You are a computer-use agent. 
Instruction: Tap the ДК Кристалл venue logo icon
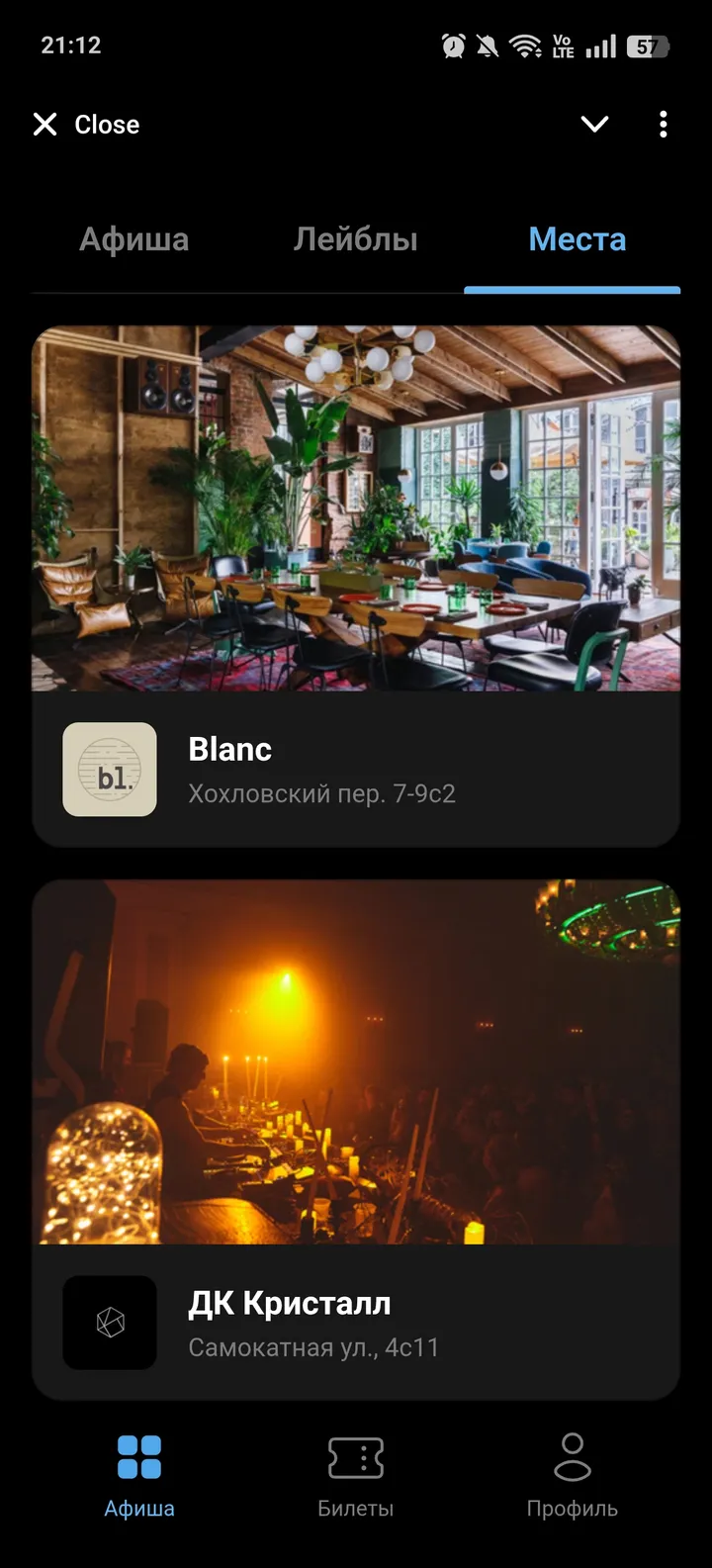(109, 1325)
